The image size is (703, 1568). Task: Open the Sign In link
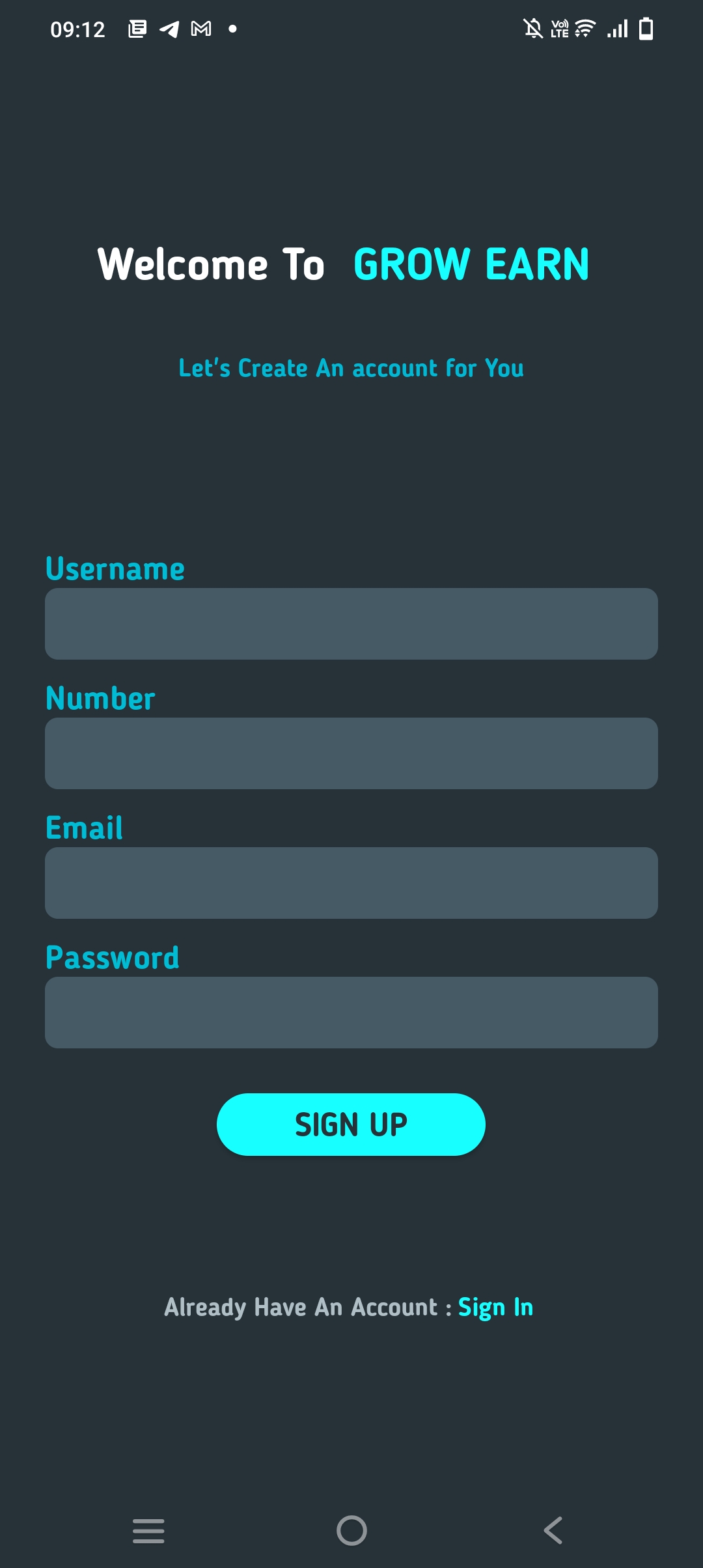pos(495,1308)
